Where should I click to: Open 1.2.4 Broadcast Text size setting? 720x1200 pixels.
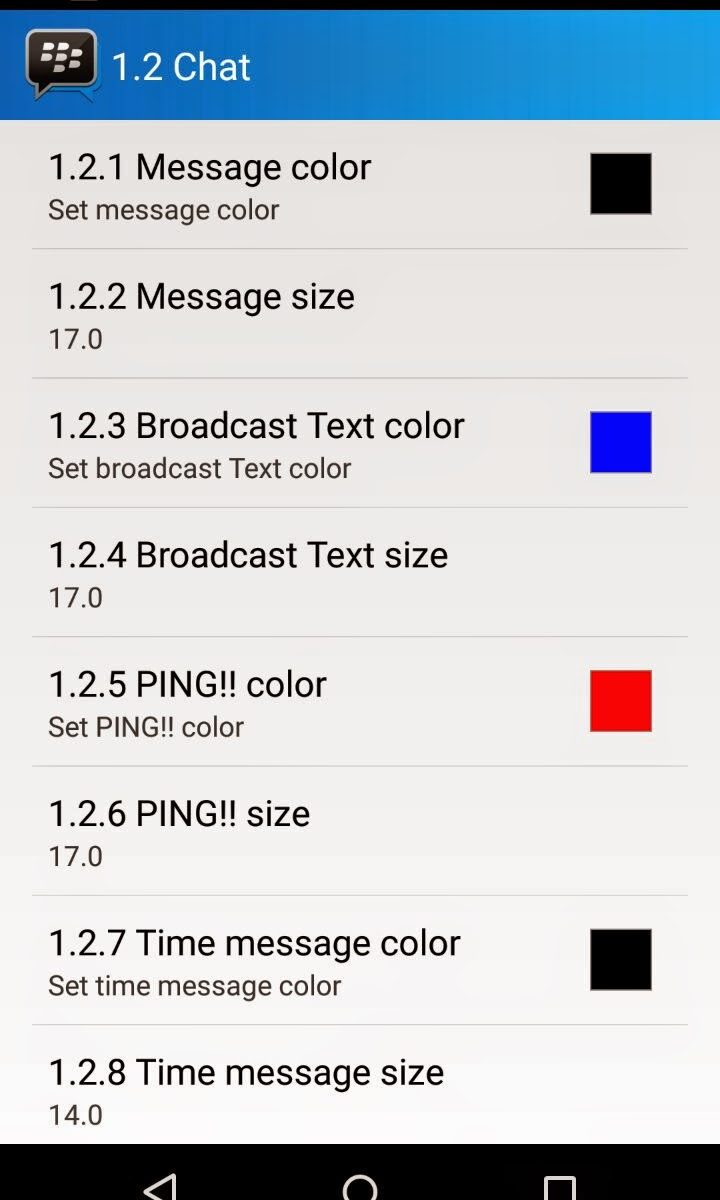360,572
